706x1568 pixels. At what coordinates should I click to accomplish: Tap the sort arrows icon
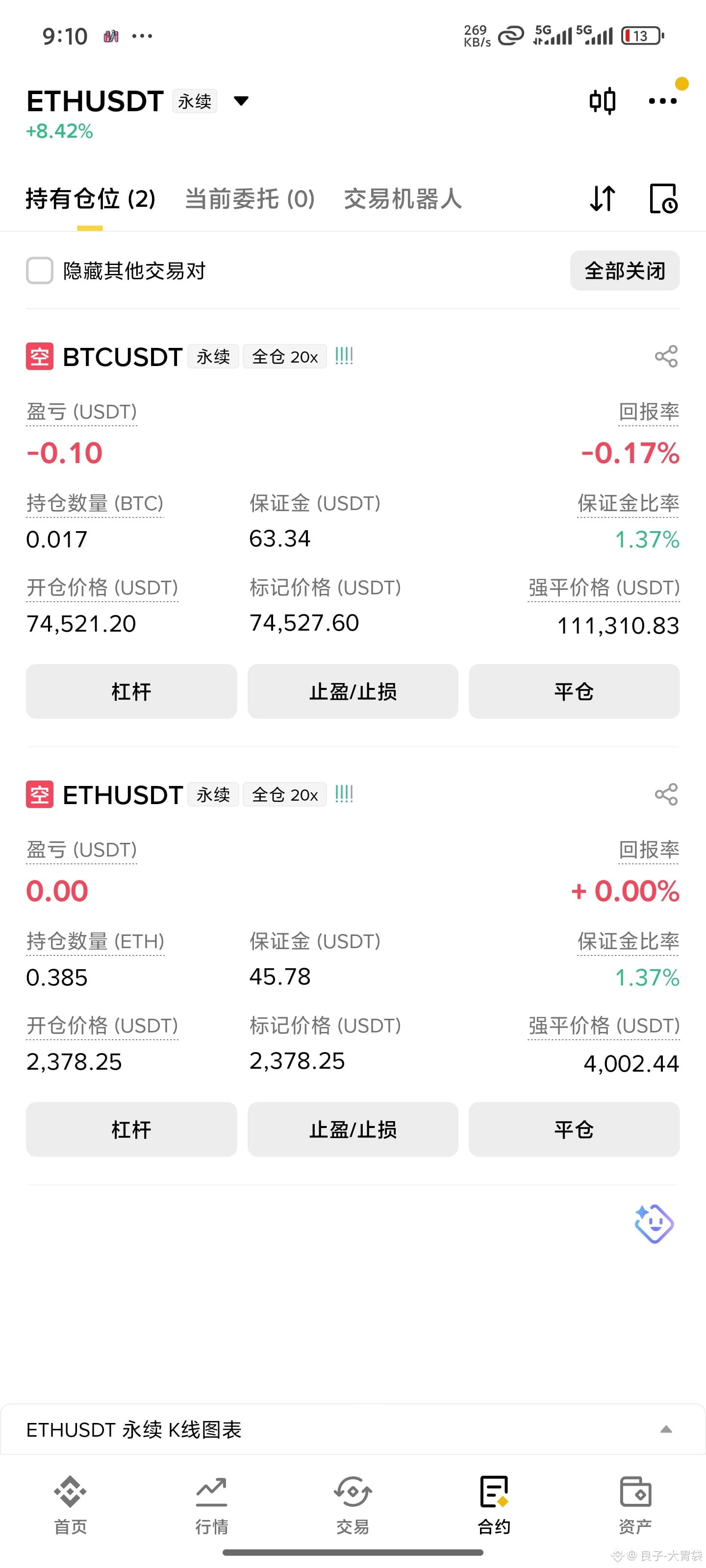[603, 198]
